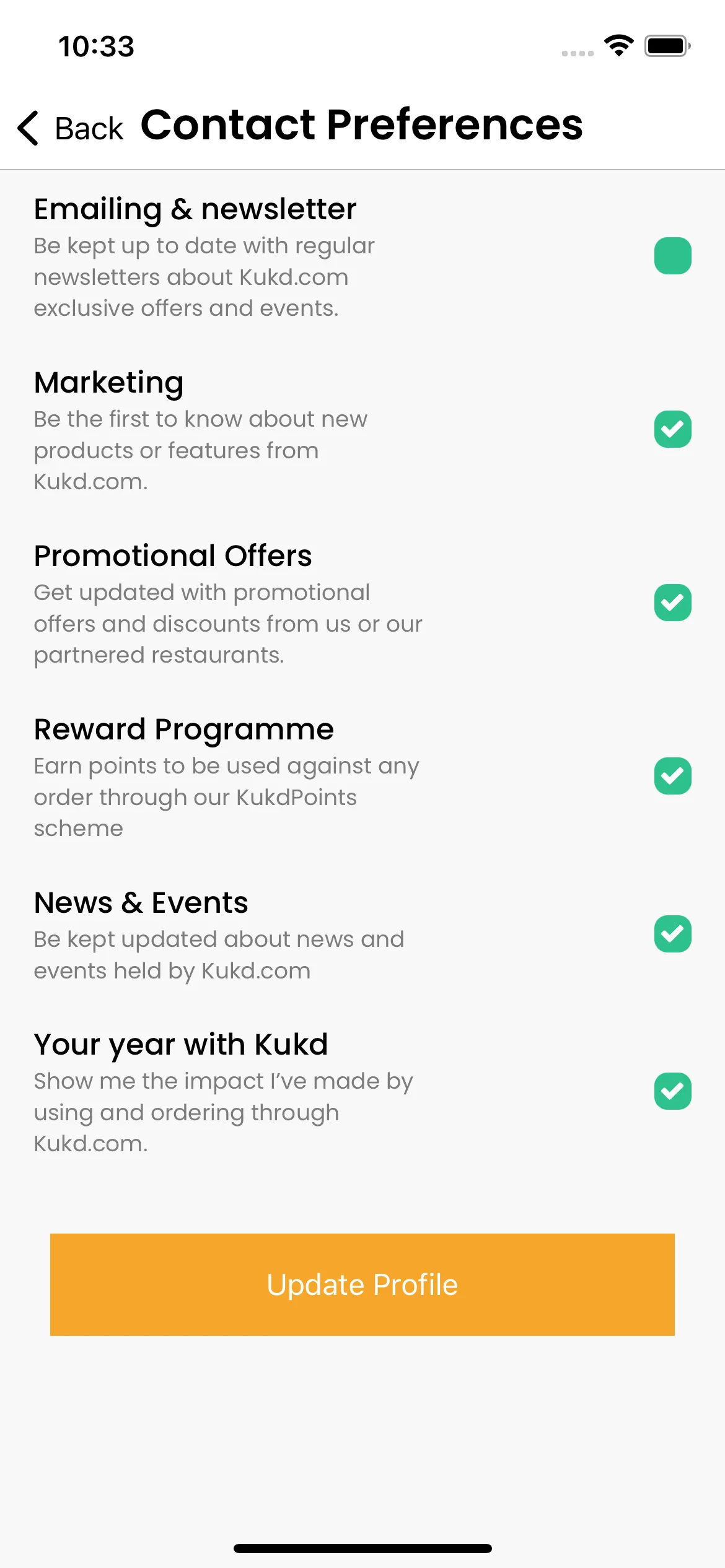725x1568 pixels.
Task: Turn off Your year with Kukd toggle
Action: [x=672, y=1091]
